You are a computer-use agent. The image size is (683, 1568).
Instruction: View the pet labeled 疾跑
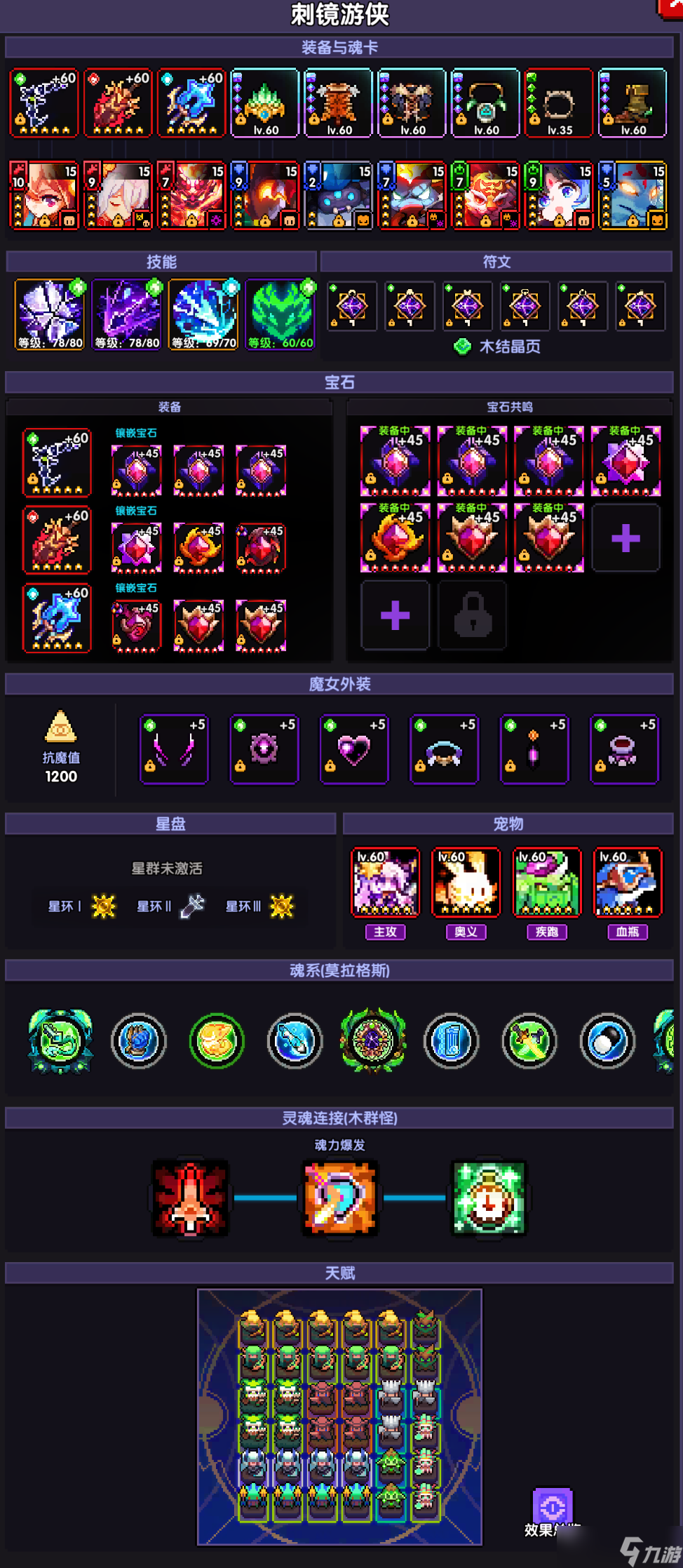pos(547,883)
